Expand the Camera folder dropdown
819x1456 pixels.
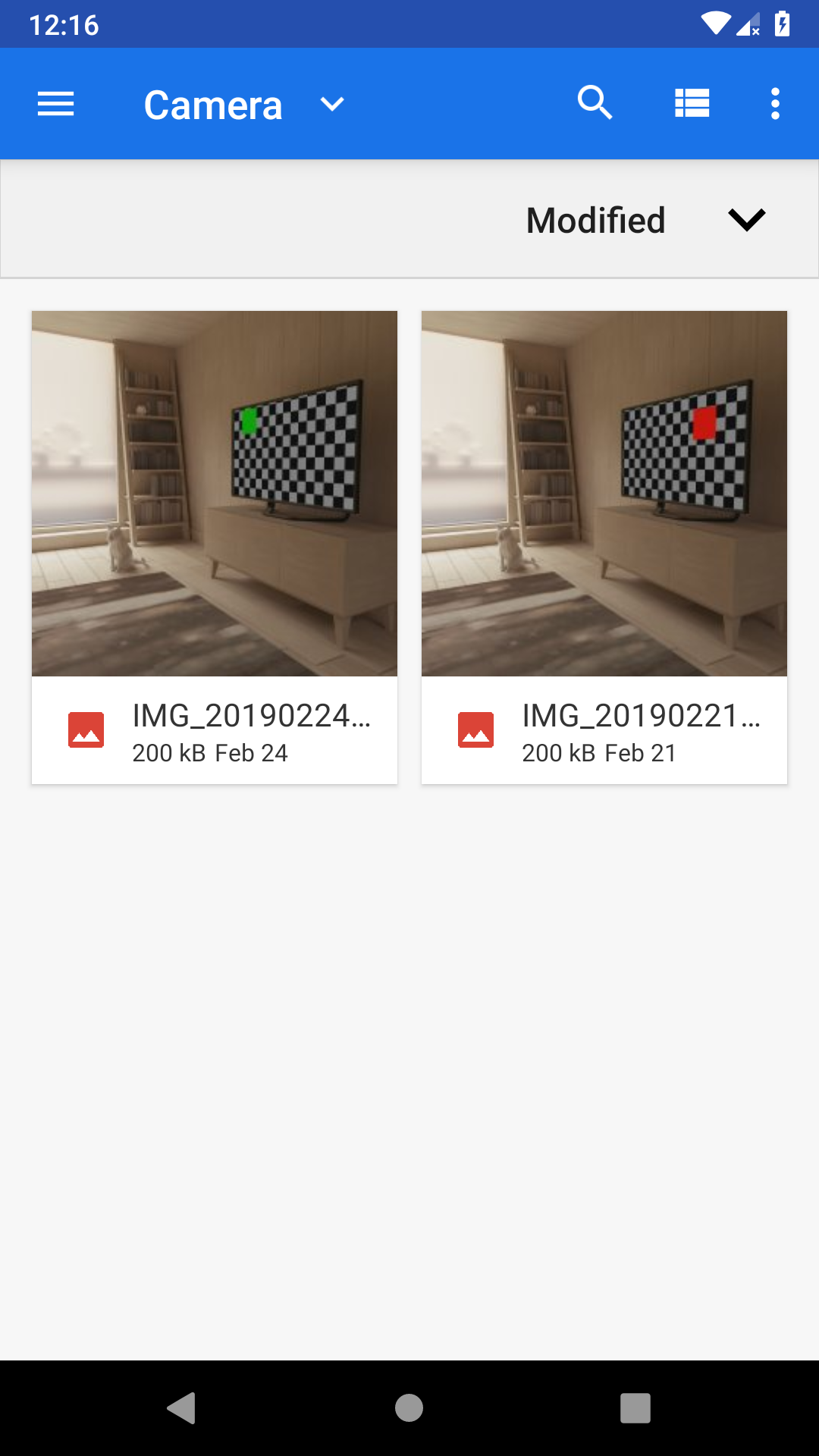pyautogui.click(x=244, y=104)
